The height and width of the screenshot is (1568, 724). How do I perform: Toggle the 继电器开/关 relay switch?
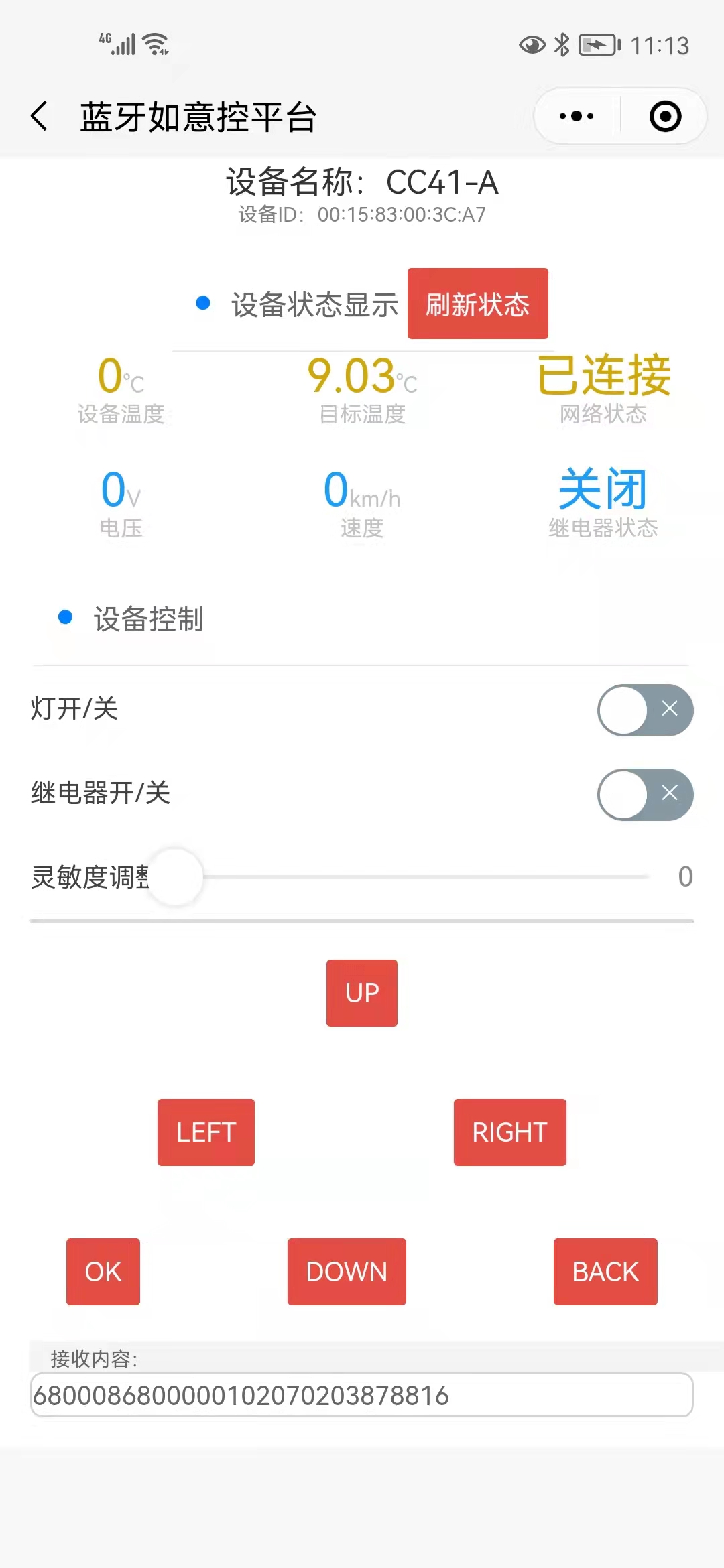coord(645,794)
